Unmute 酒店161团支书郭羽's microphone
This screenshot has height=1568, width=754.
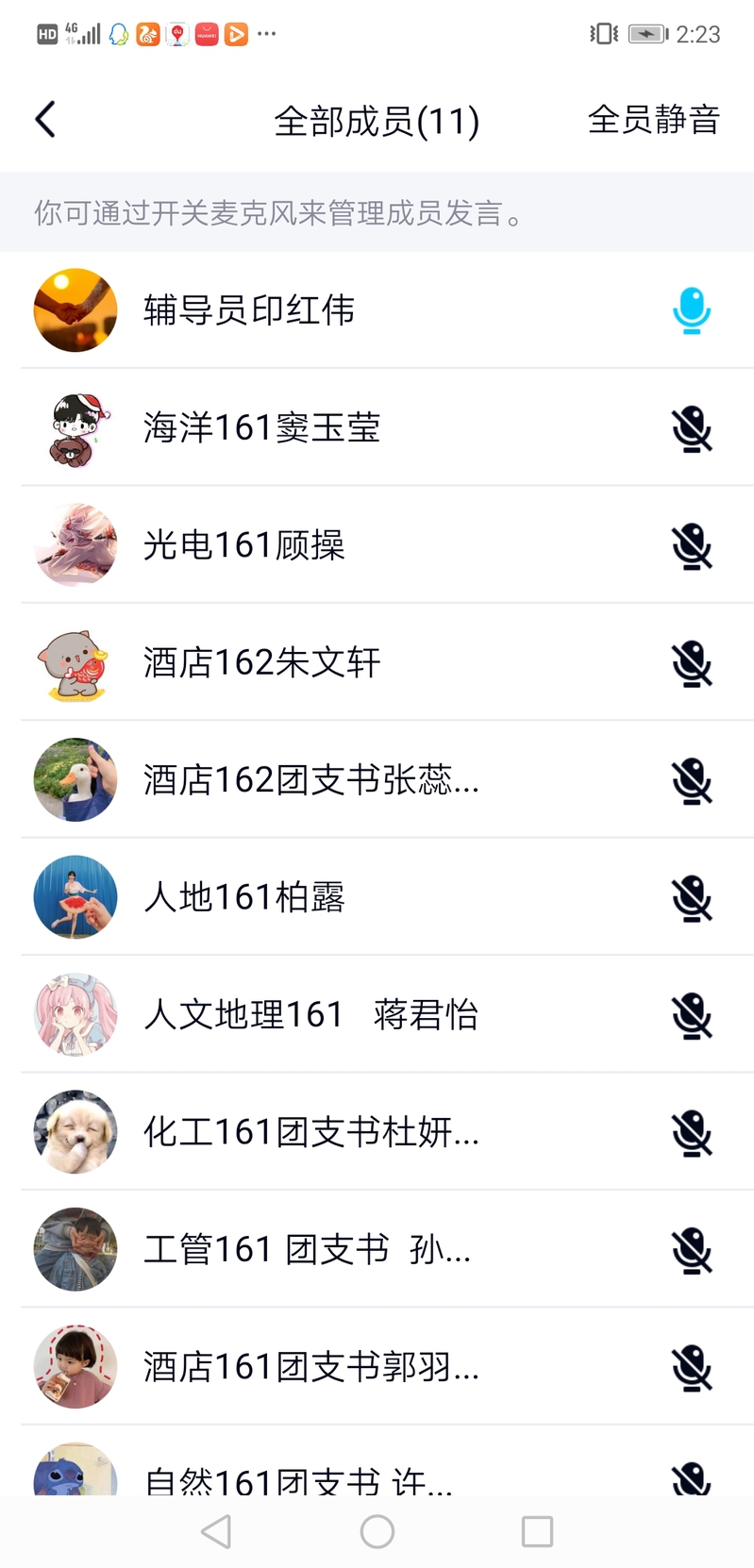click(x=691, y=1367)
